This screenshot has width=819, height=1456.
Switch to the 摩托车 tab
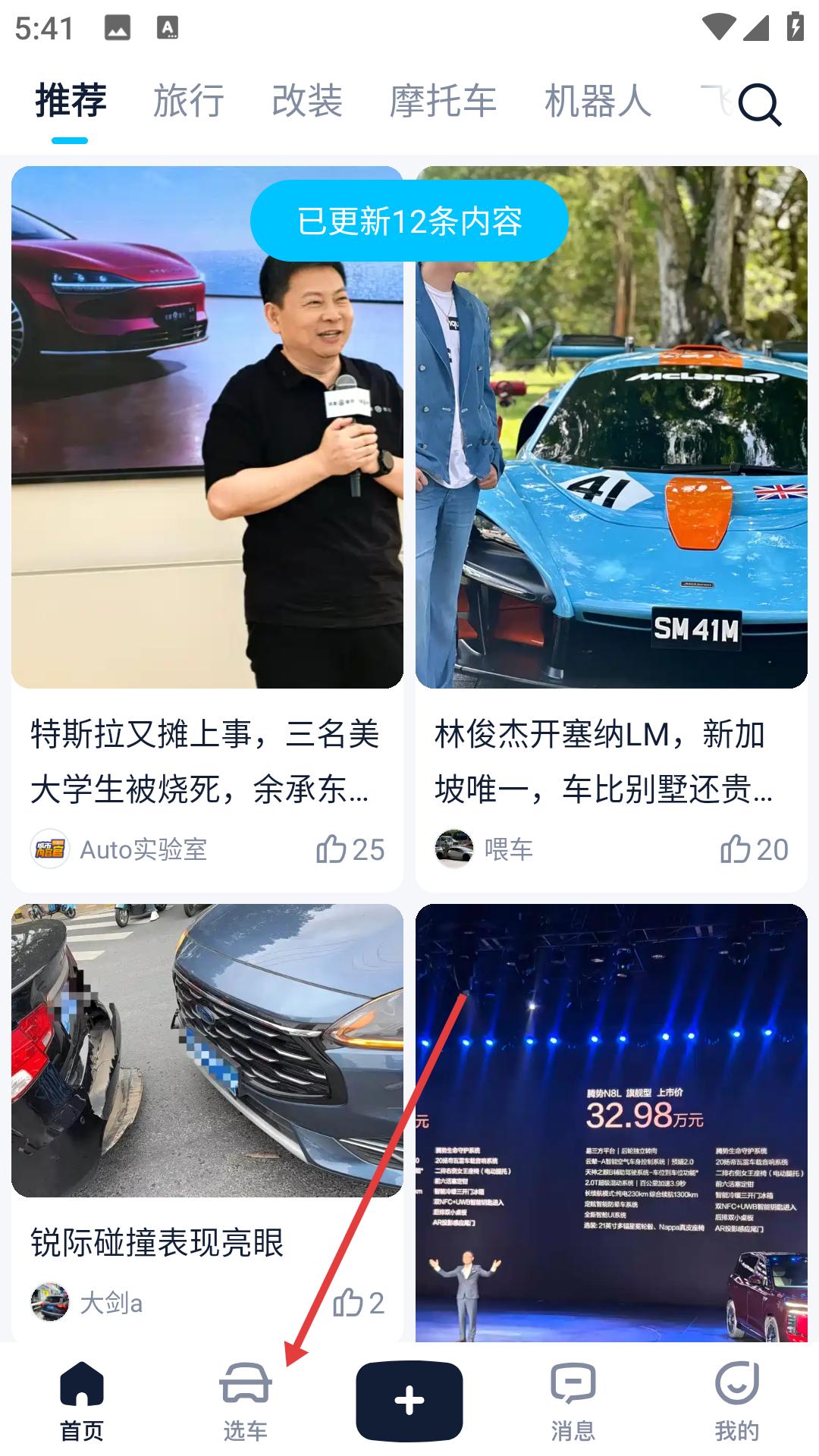point(443,102)
